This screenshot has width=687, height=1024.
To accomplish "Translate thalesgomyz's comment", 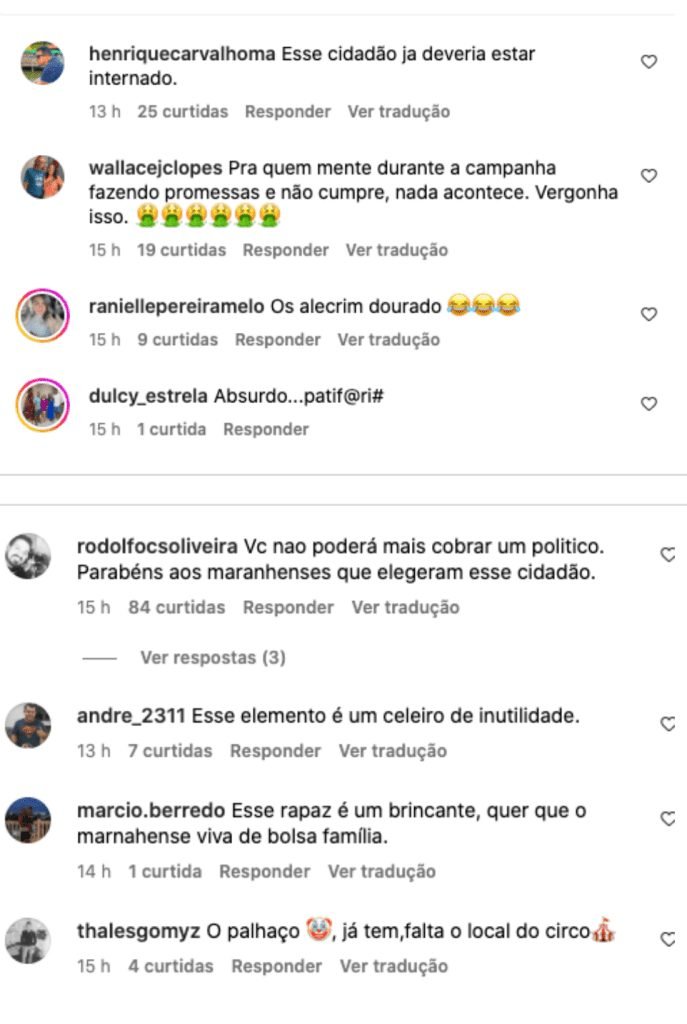I will [393, 966].
